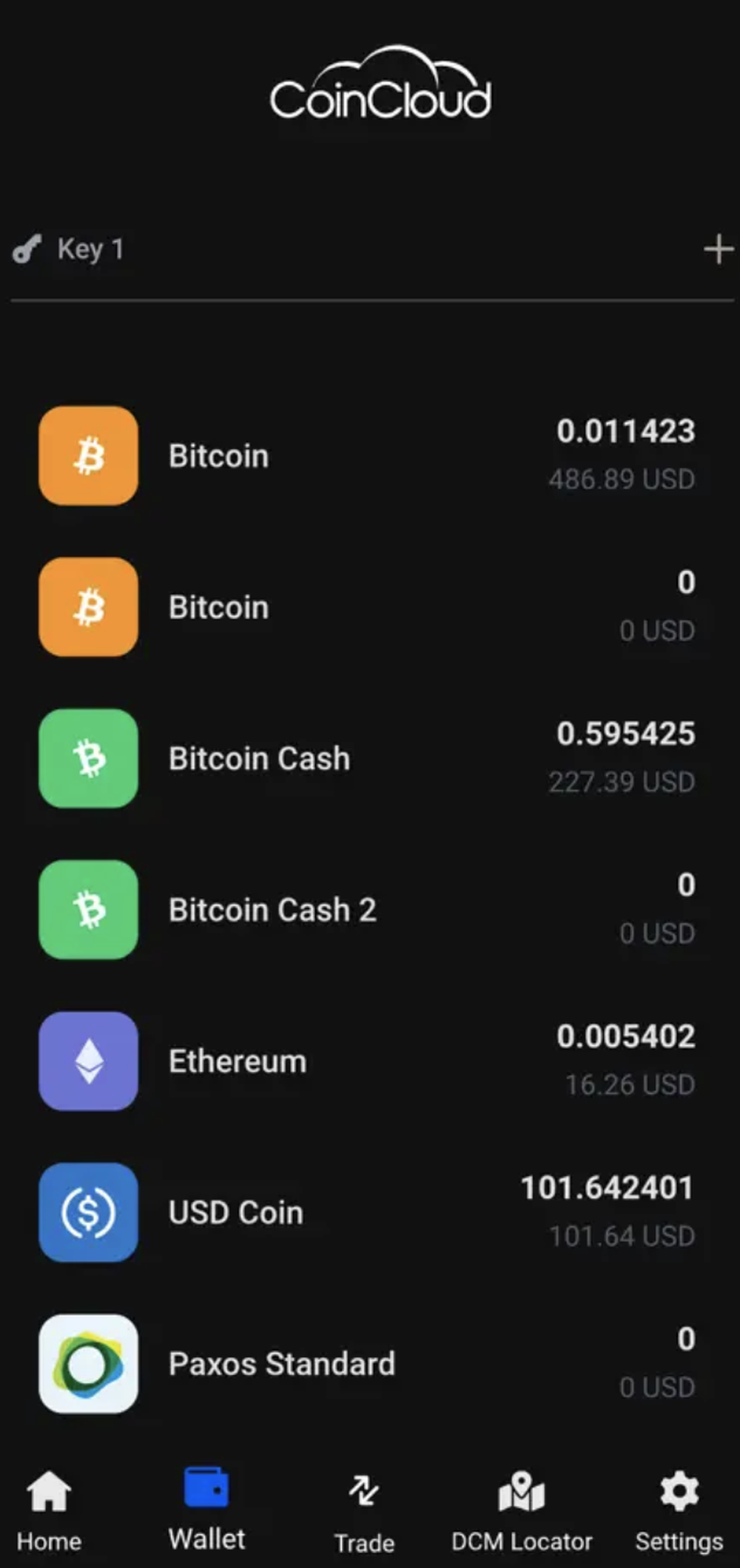Select the Key 1 label
This screenshot has width=740, height=1568.
click(91, 249)
